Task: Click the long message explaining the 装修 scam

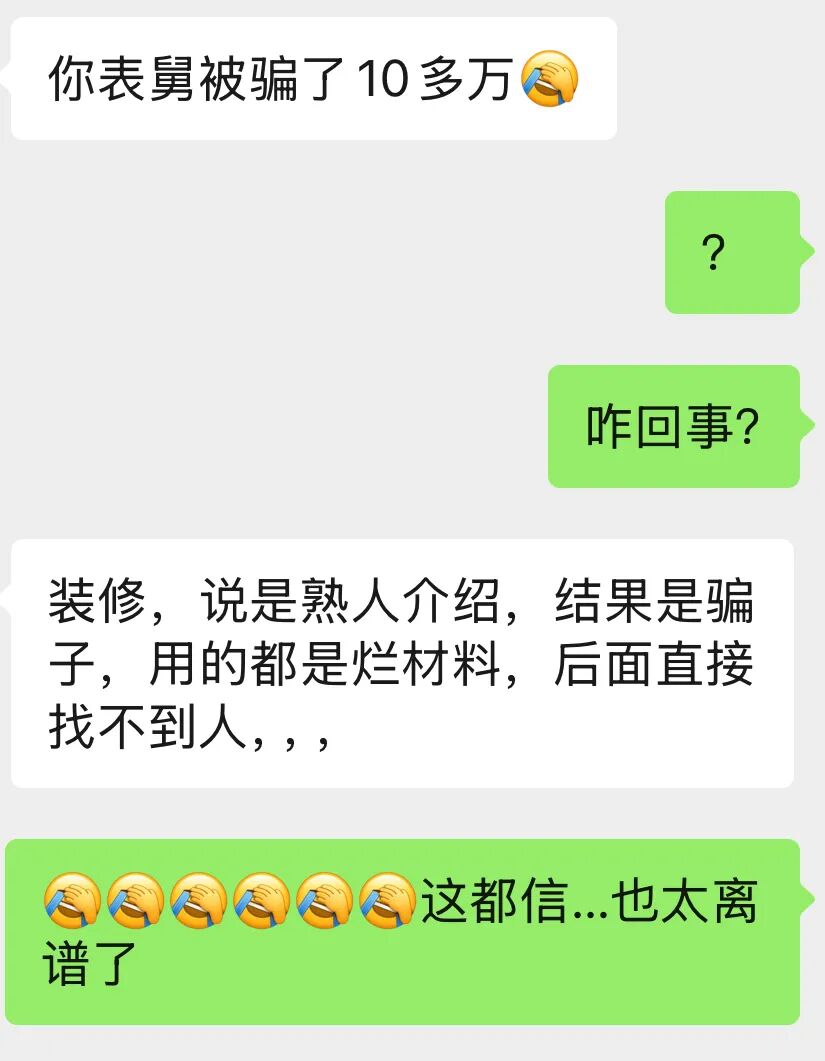Action: tap(400, 660)
